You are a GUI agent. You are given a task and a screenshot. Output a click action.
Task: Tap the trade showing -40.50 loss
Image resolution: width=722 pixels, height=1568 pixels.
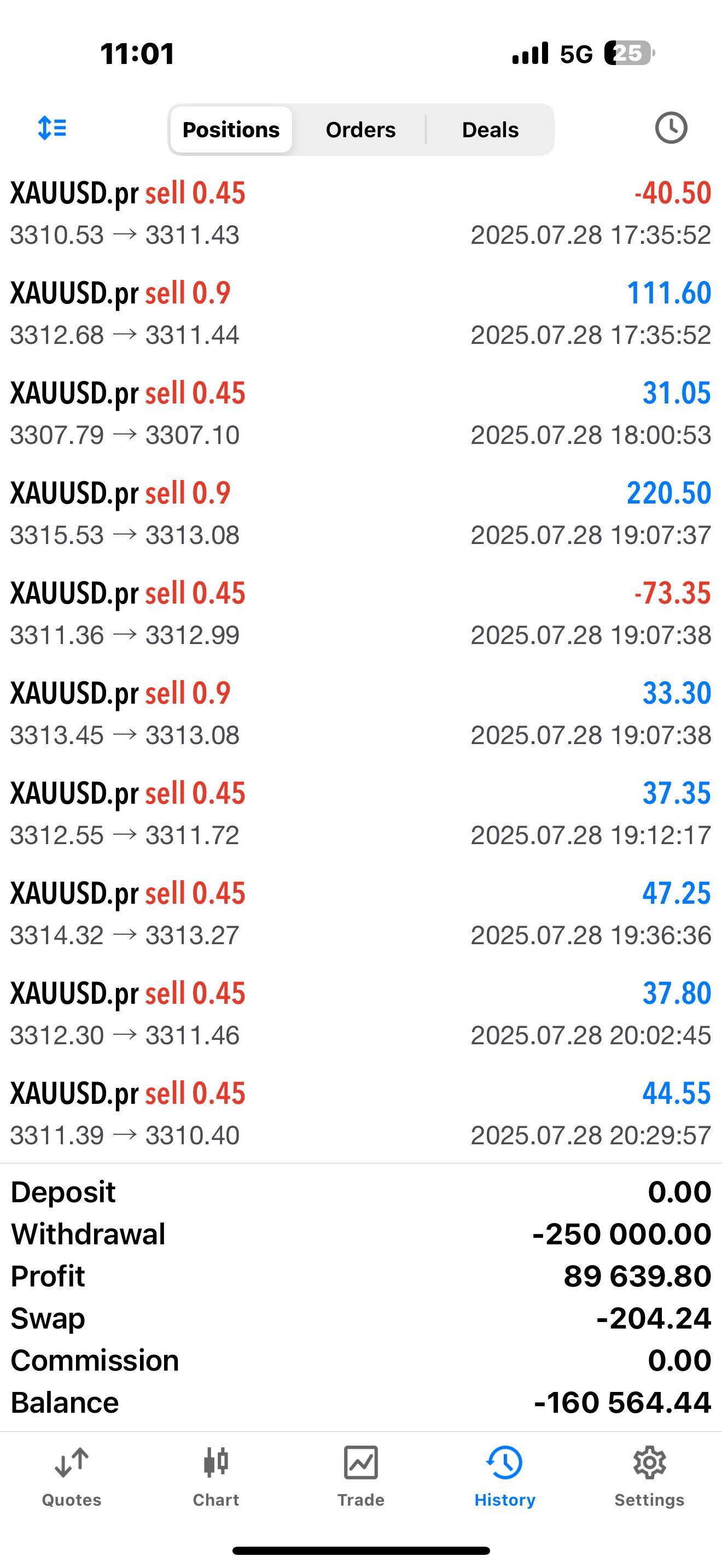click(x=360, y=213)
